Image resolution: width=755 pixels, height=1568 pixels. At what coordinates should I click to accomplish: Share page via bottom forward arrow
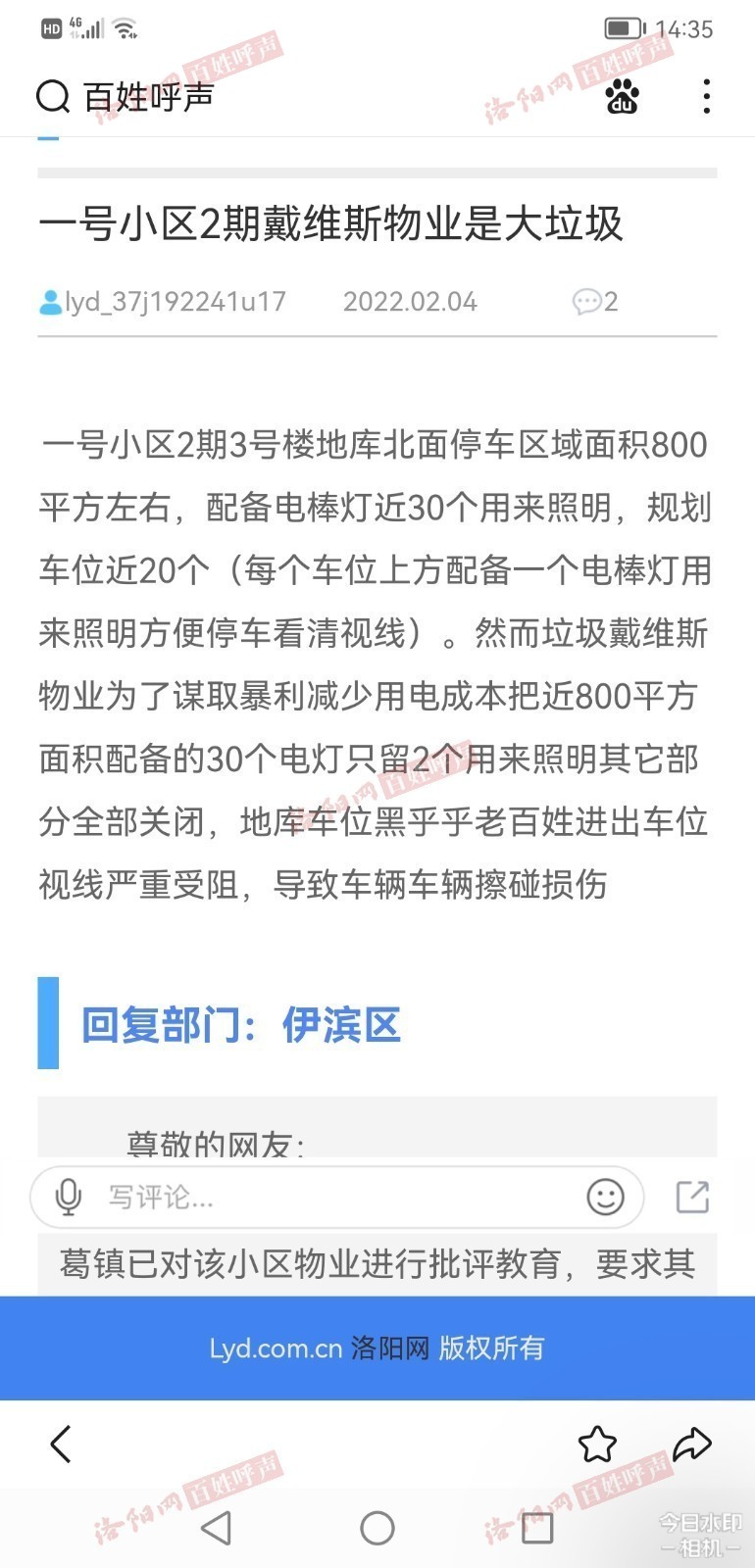click(691, 1444)
